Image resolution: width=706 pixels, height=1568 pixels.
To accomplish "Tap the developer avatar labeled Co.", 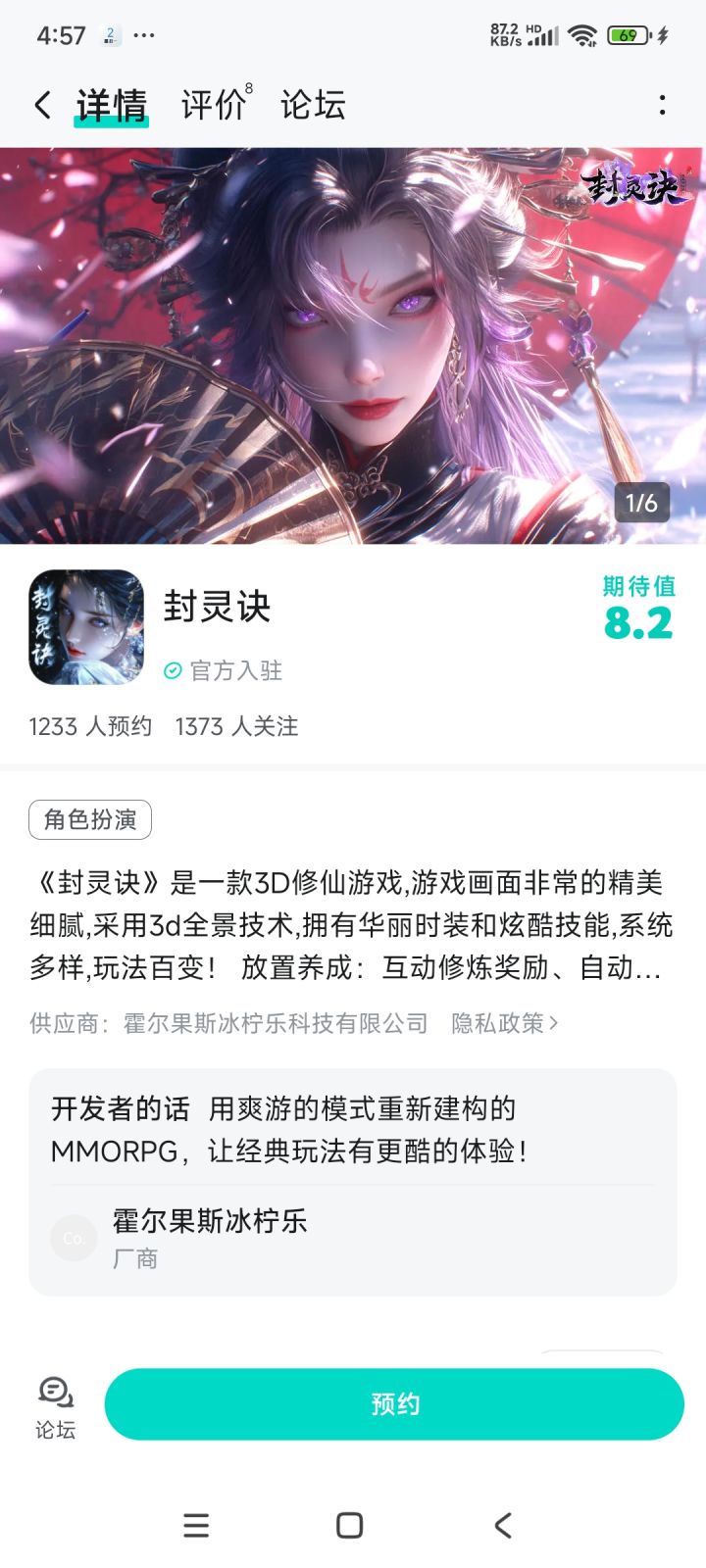I will pos(74,1238).
